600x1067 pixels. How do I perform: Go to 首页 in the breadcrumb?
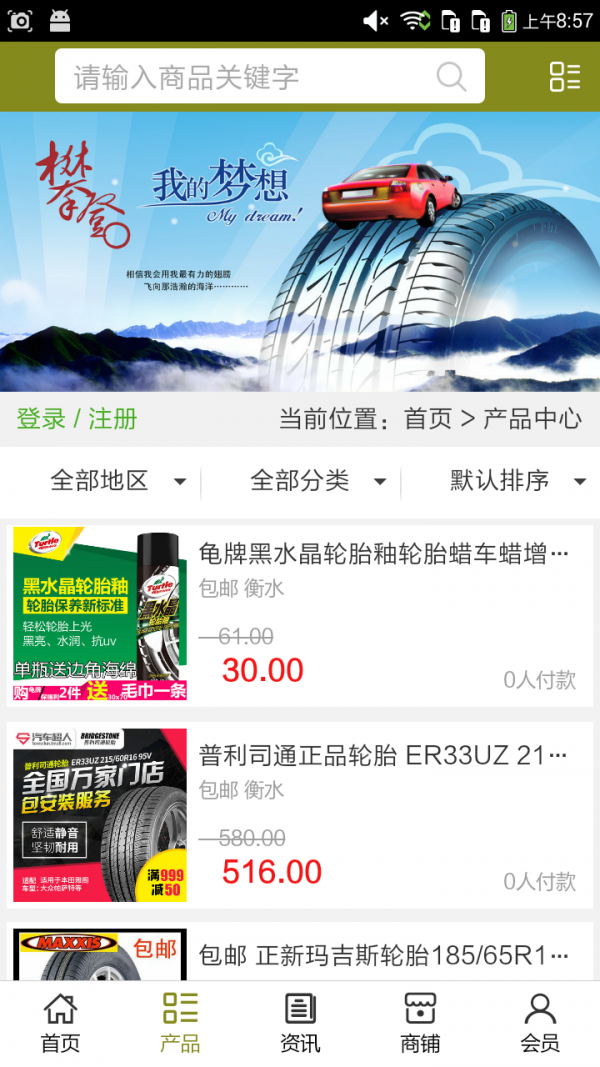point(428,418)
